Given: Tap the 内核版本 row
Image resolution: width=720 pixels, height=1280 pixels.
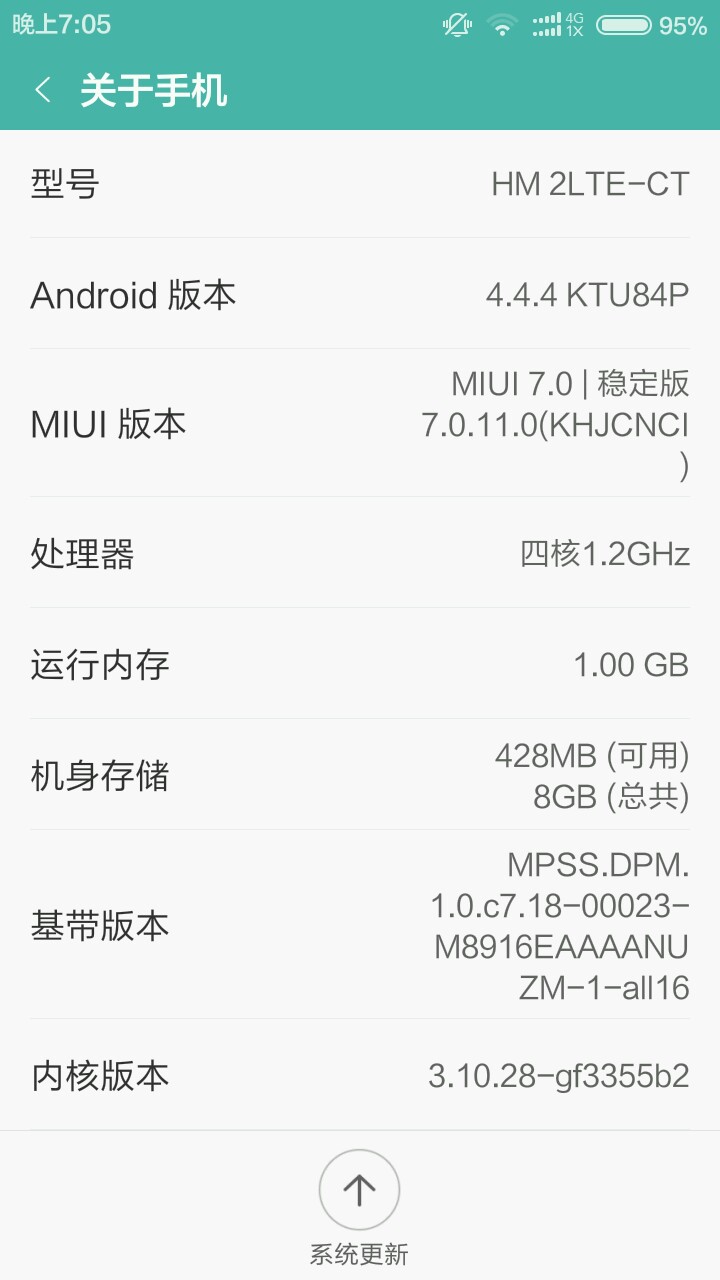Looking at the screenshot, I should (360, 1075).
